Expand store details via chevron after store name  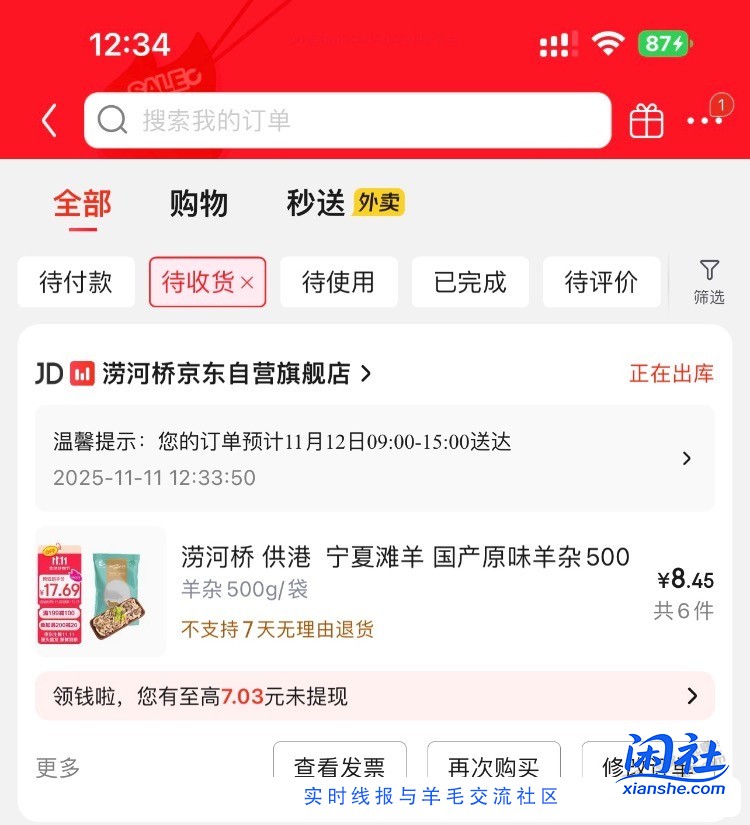(366, 373)
